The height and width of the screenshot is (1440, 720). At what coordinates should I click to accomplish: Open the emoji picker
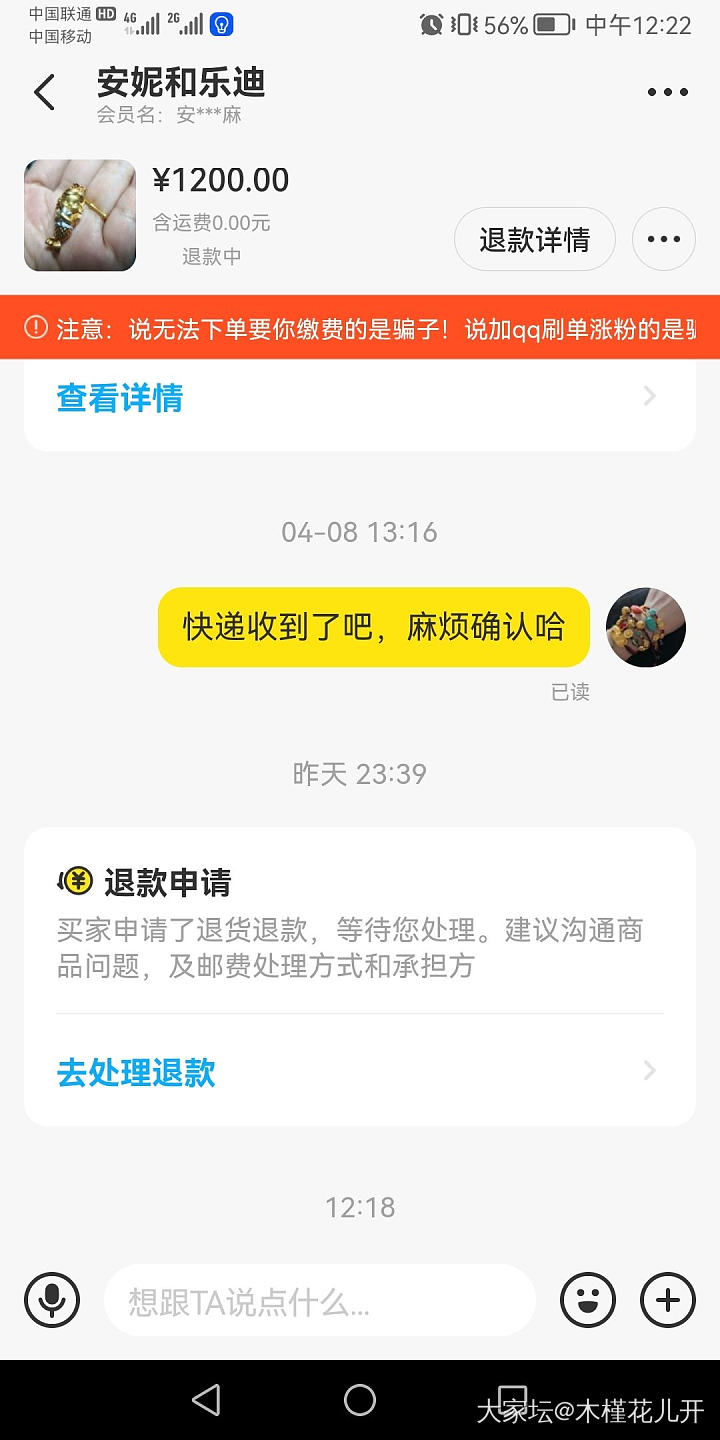588,1300
